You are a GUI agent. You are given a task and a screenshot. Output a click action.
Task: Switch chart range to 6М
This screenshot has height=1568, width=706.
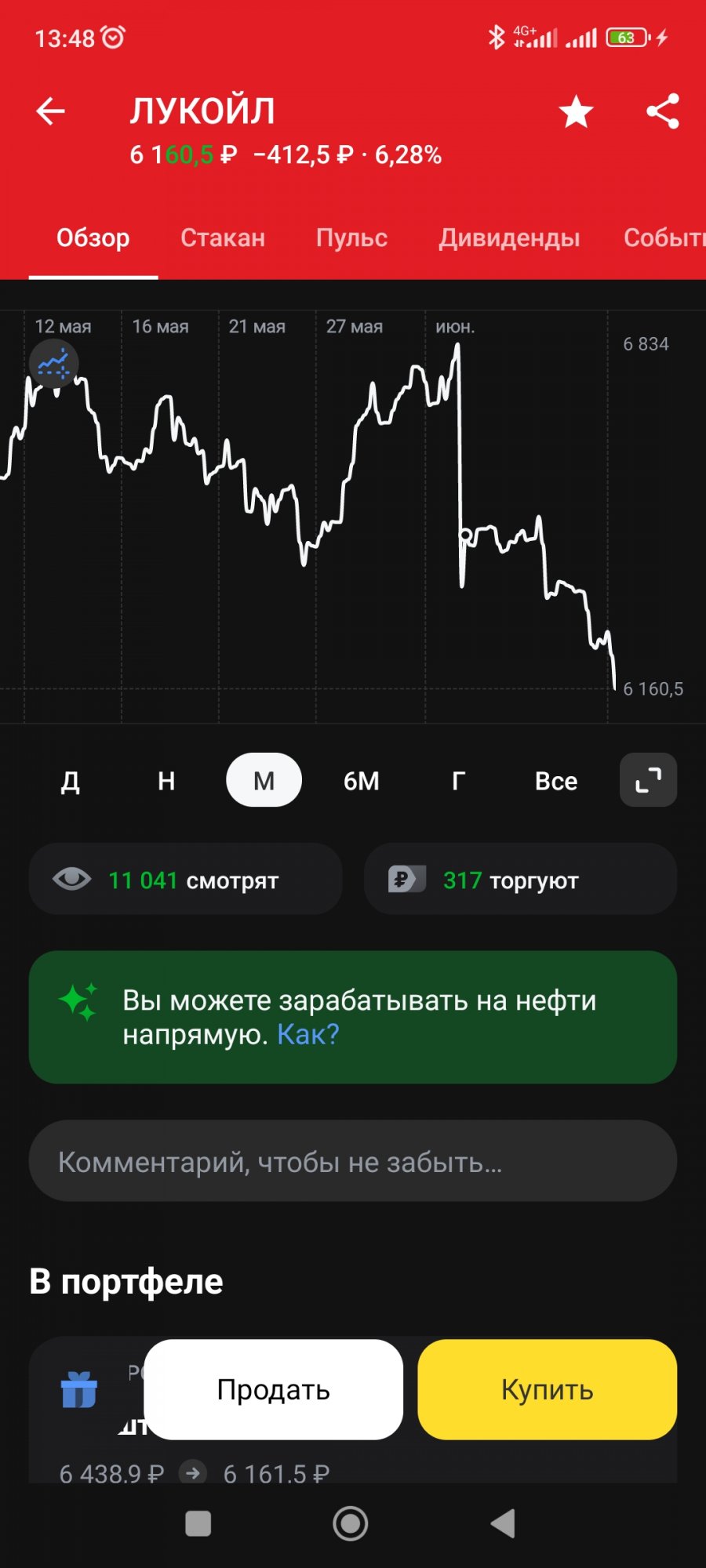tap(362, 781)
